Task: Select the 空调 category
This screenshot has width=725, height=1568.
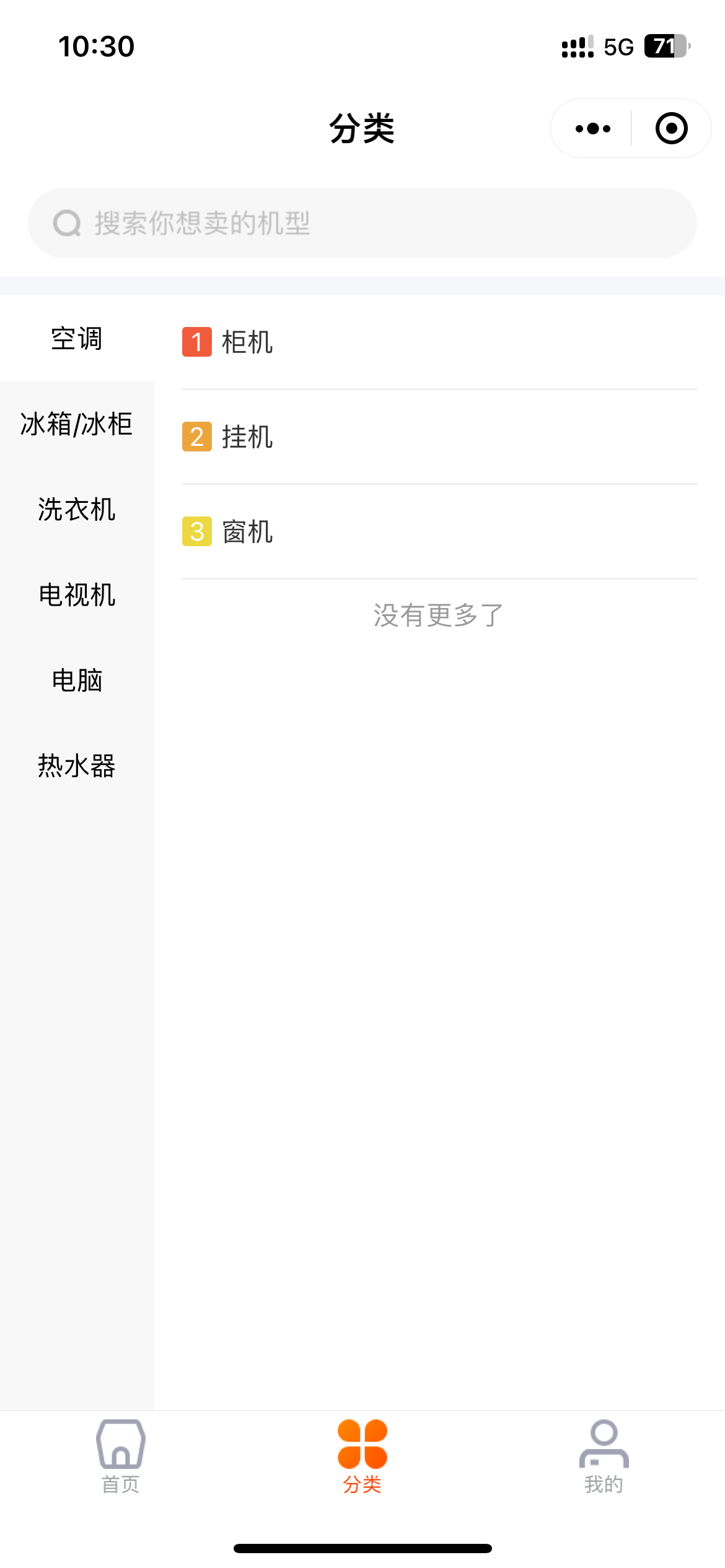Action: (x=77, y=339)
